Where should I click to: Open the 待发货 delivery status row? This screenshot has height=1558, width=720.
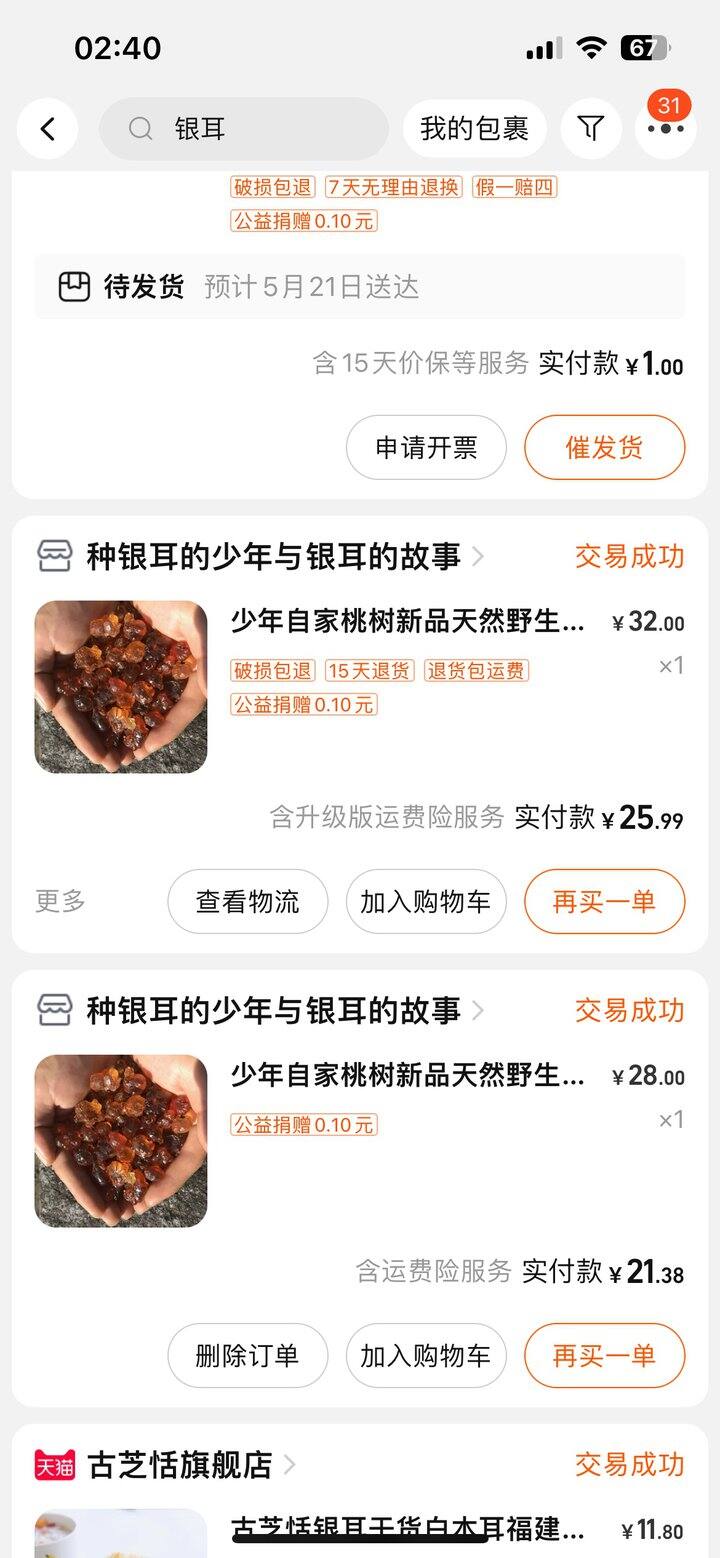click(x=360, y=287)
